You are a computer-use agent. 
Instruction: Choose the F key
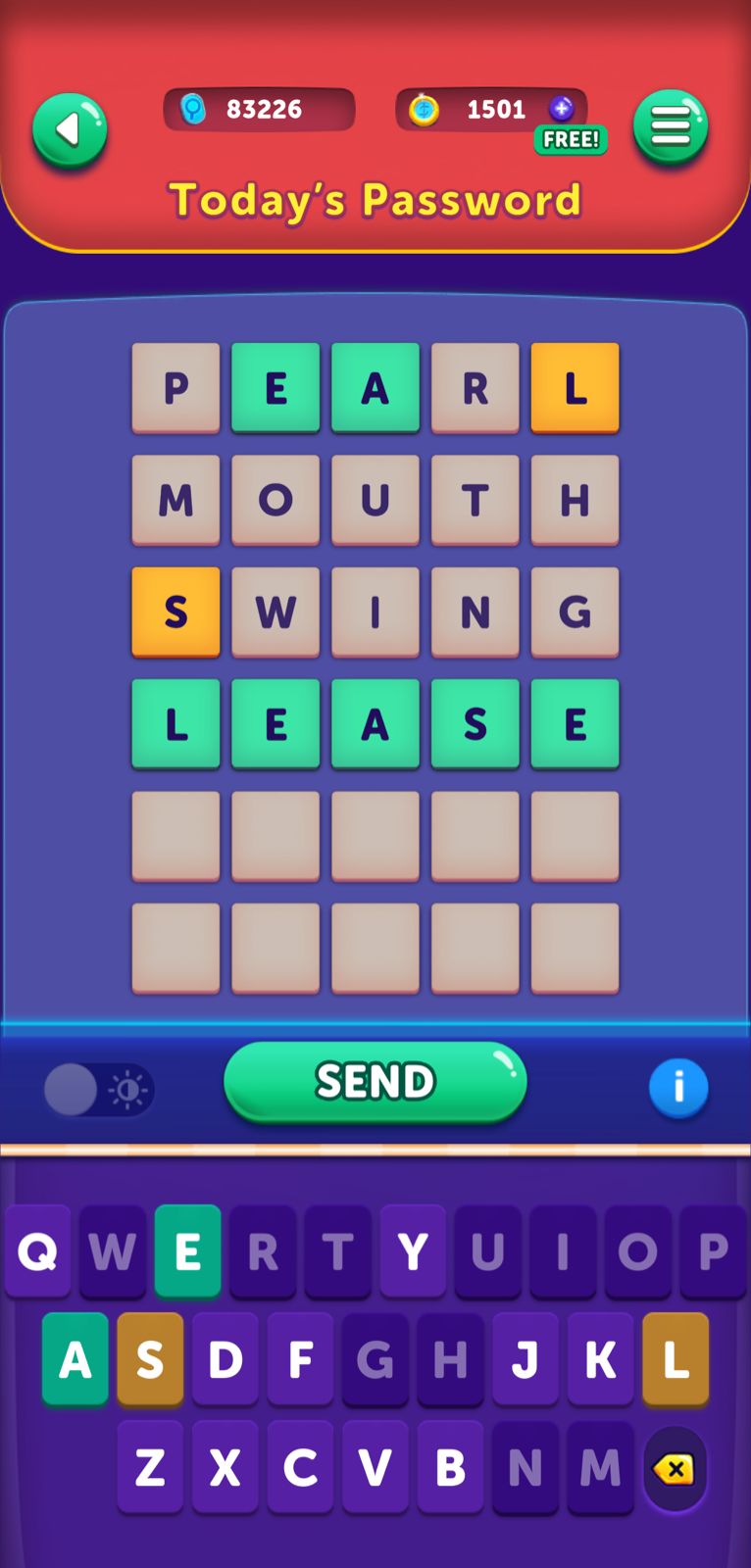tap(300, 1359)
